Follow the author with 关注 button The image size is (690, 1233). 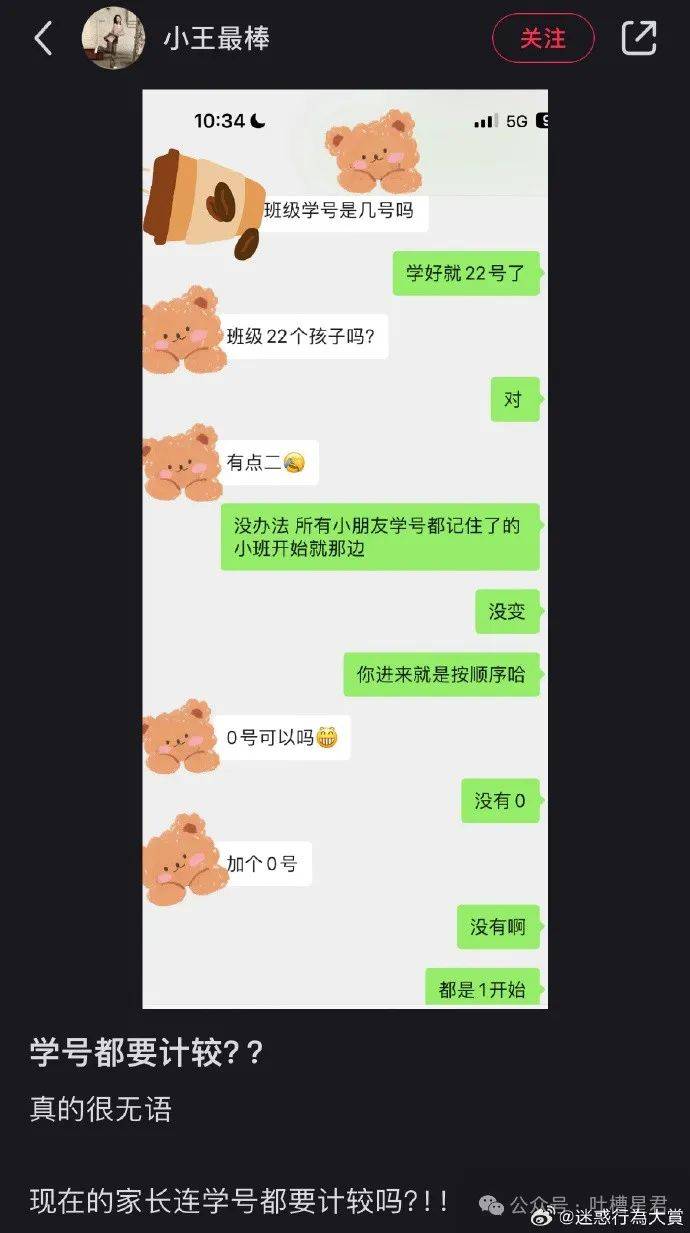[x=543, y=39]
